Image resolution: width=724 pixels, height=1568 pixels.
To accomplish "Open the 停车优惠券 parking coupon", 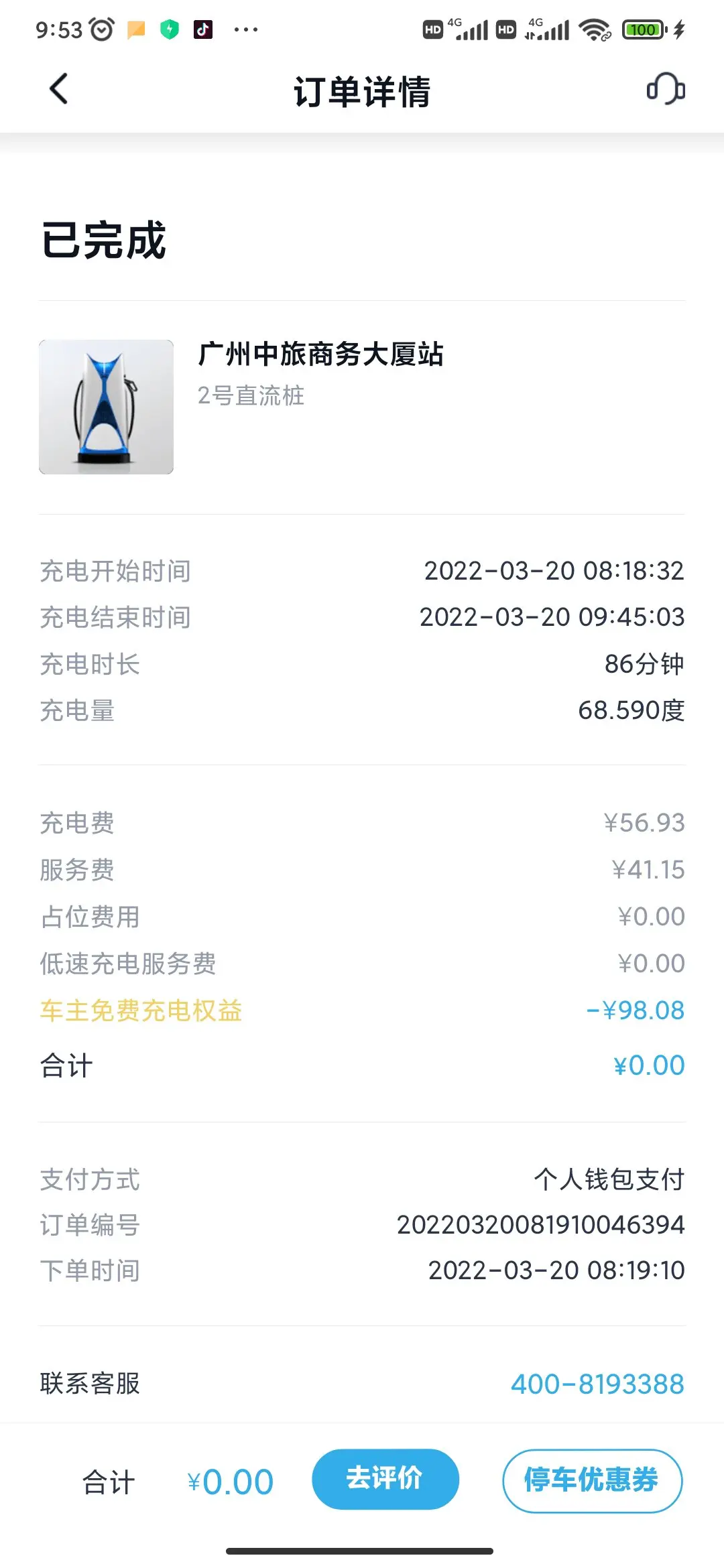I will point(593,1480).
